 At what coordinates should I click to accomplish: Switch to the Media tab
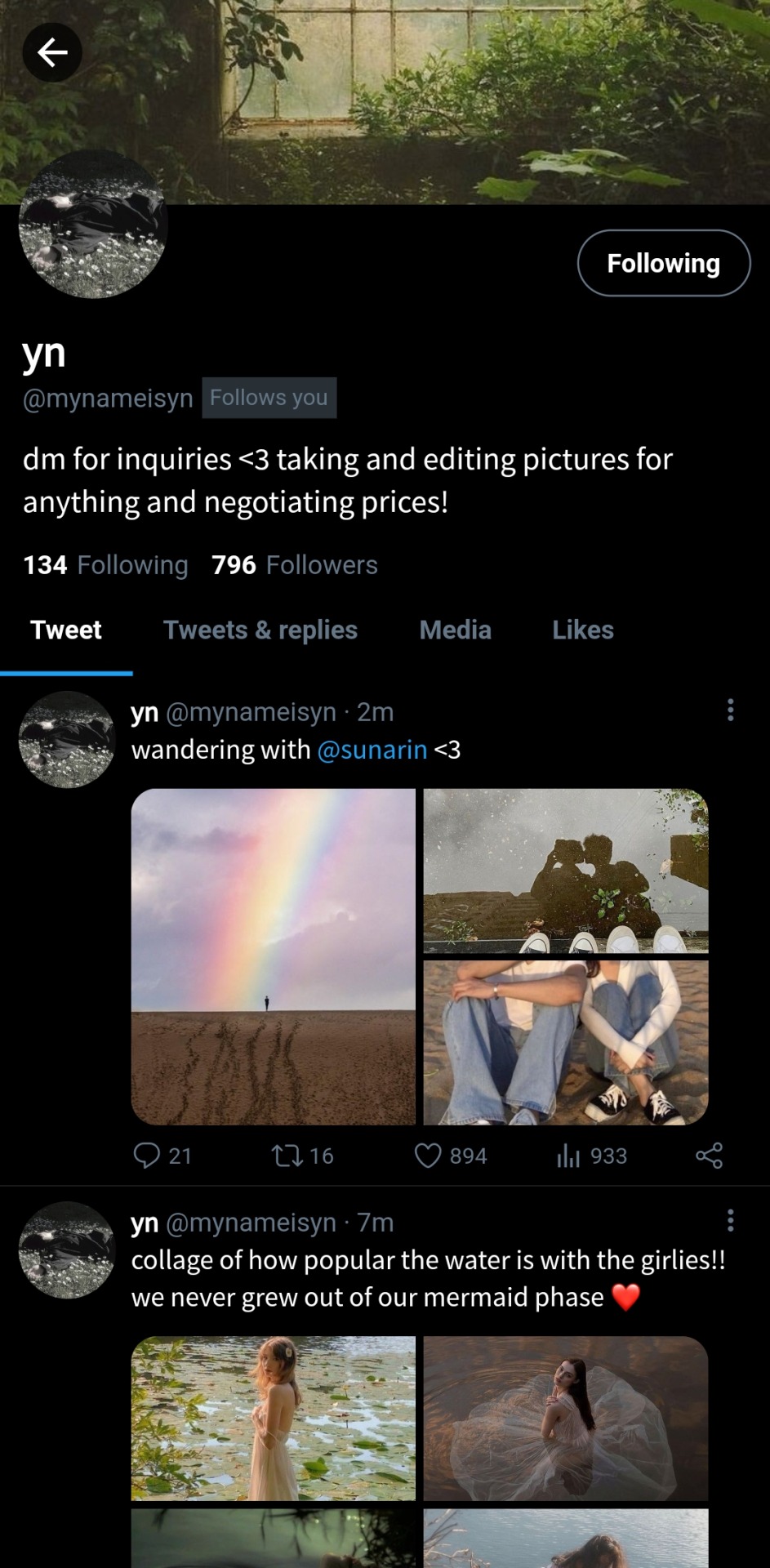point(455,630)
